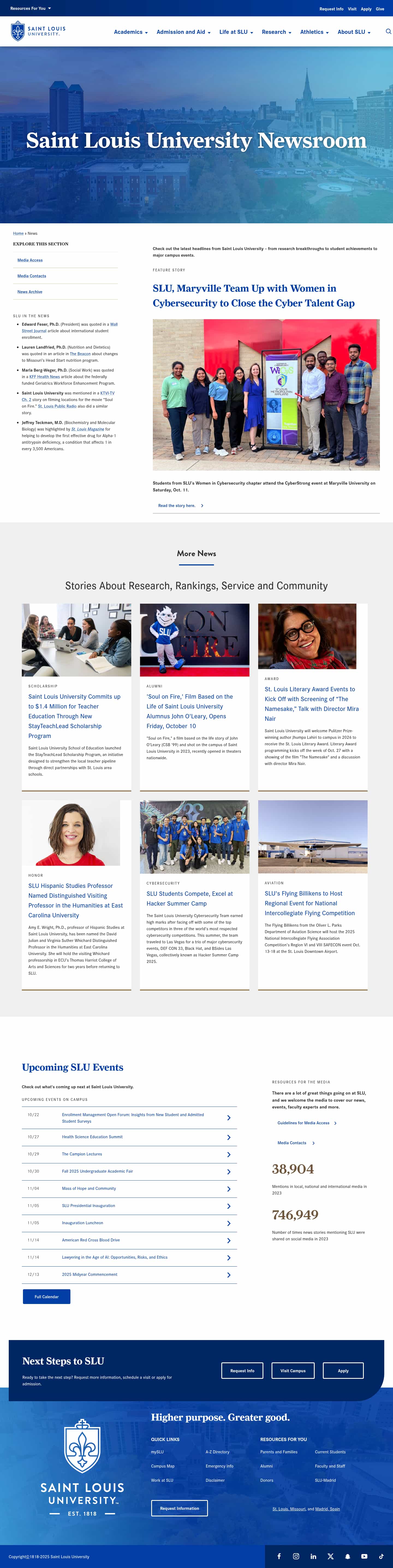Expand the Athletics menu
Screen dimensions: 393x1568
(x=314, y=32)
